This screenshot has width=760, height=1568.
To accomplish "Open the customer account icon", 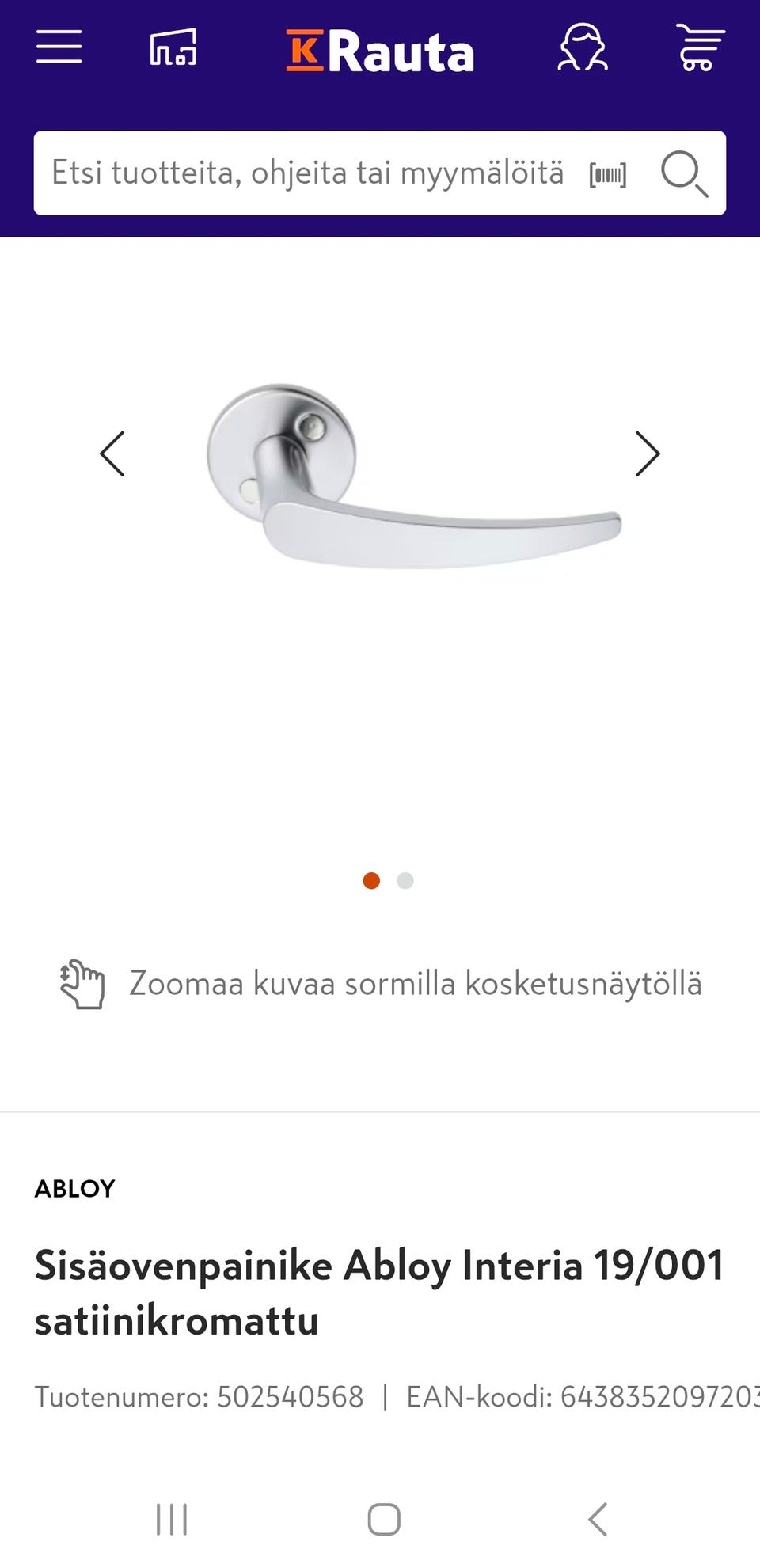I will [583, 48].
